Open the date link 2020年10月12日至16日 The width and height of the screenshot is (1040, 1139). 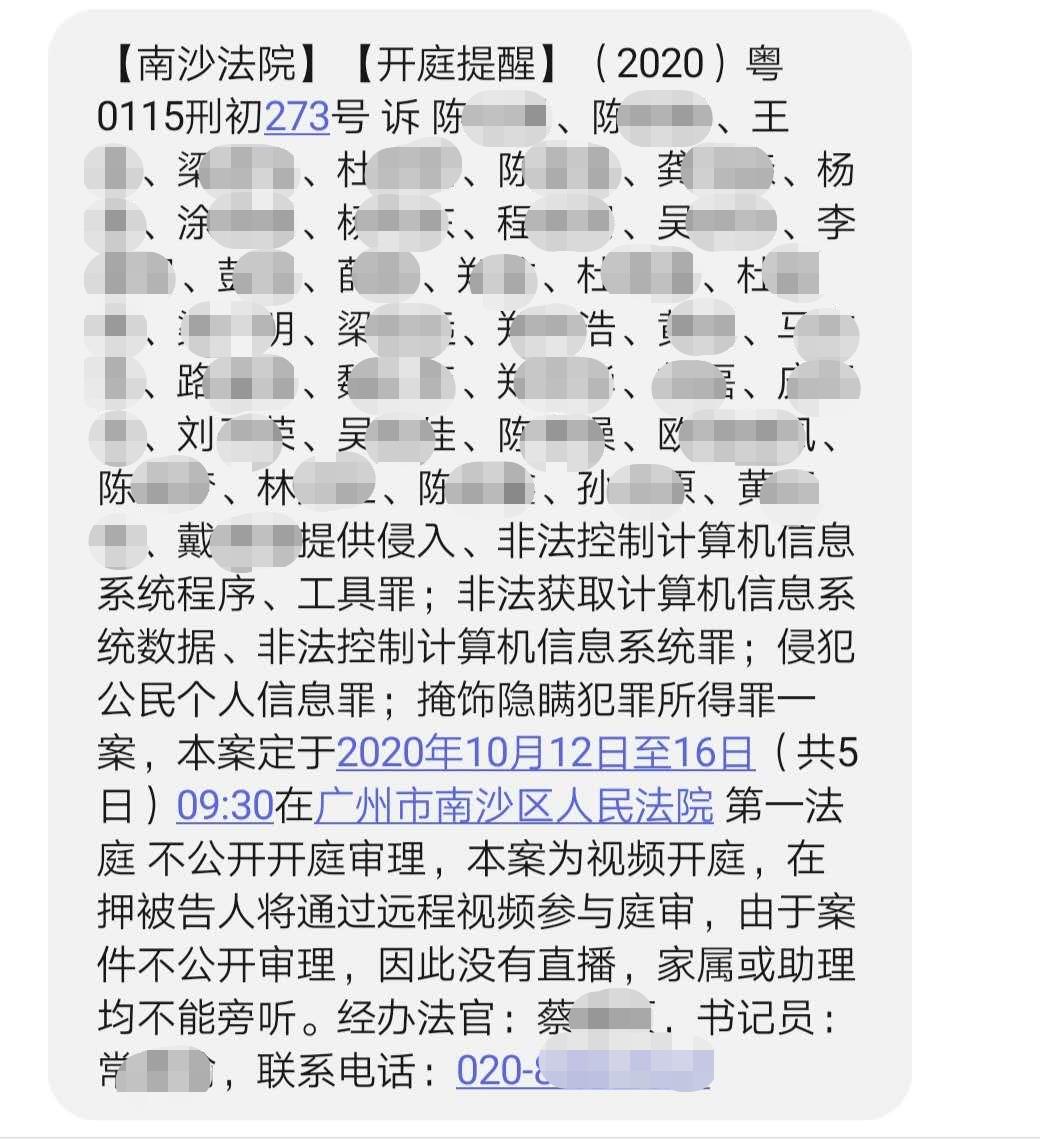545,752
